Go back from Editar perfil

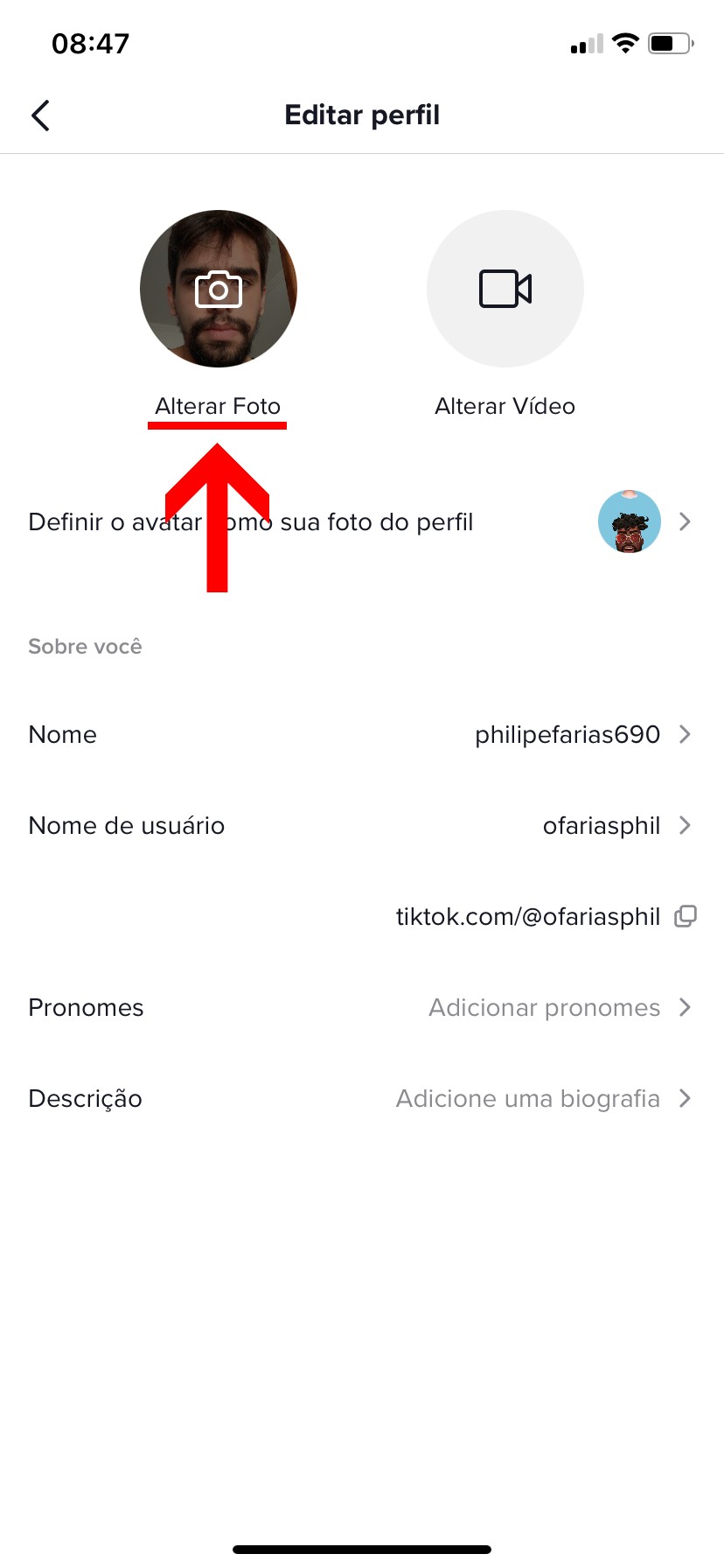(40, 115)
